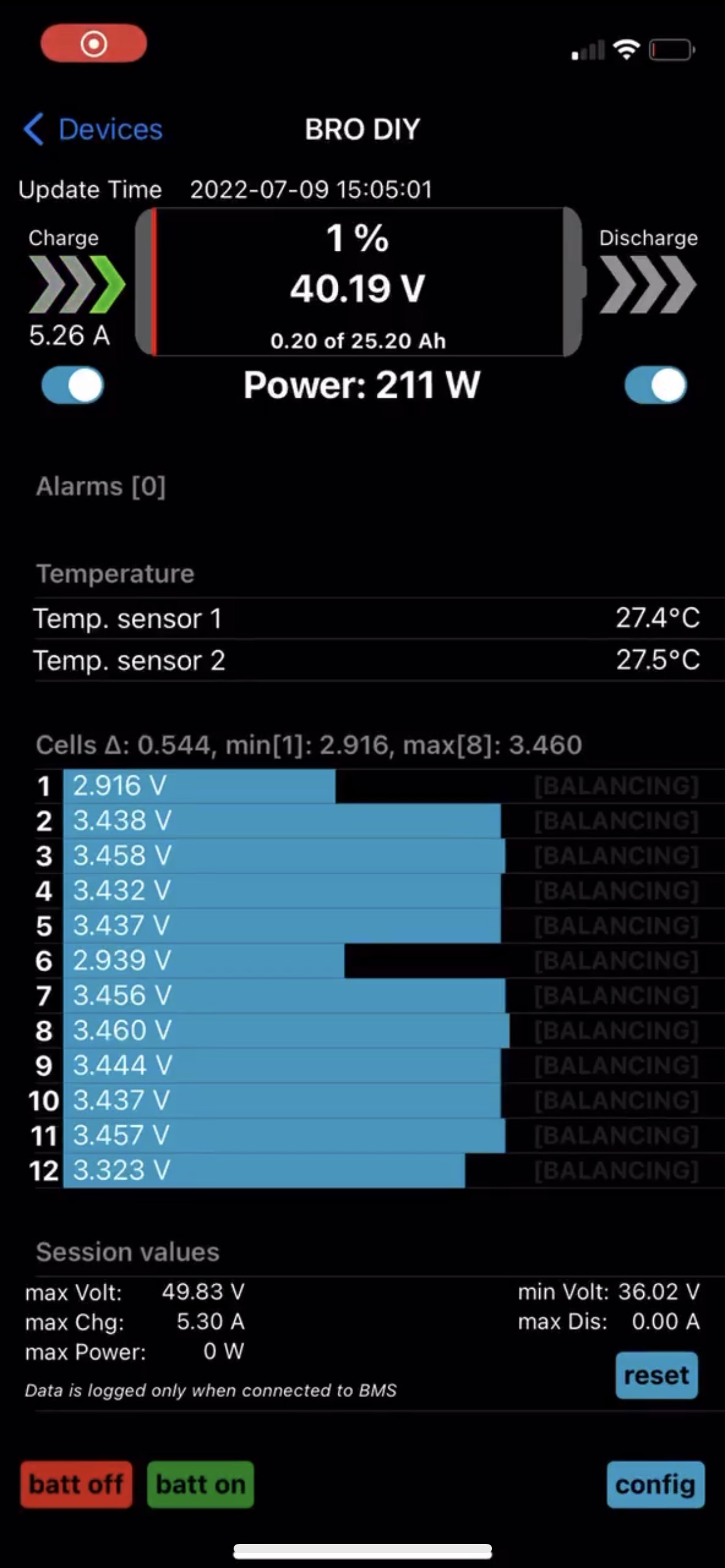Go back to Devices list
This screenshot has width=725, height=1568.
(x=93, y=129)
